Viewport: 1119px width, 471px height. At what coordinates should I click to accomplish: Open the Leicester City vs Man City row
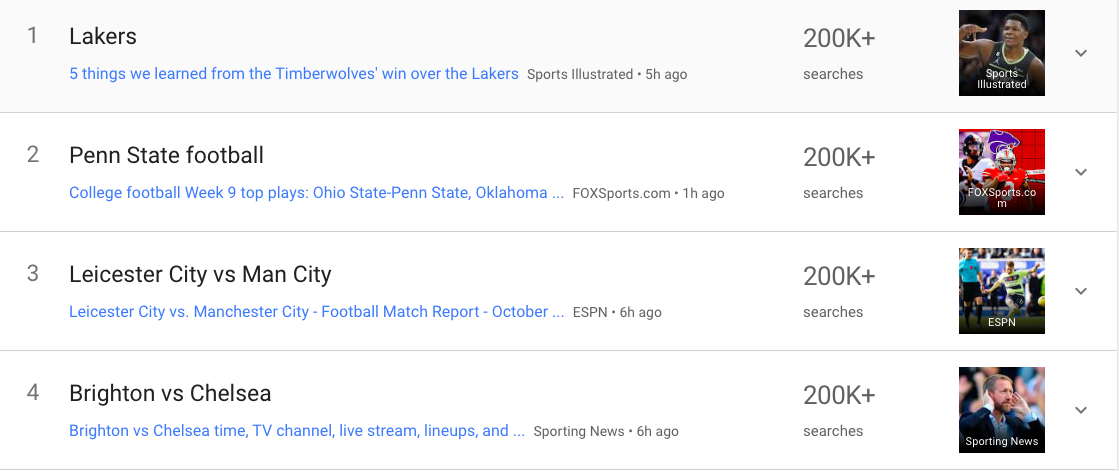click(x=200, y=274)
